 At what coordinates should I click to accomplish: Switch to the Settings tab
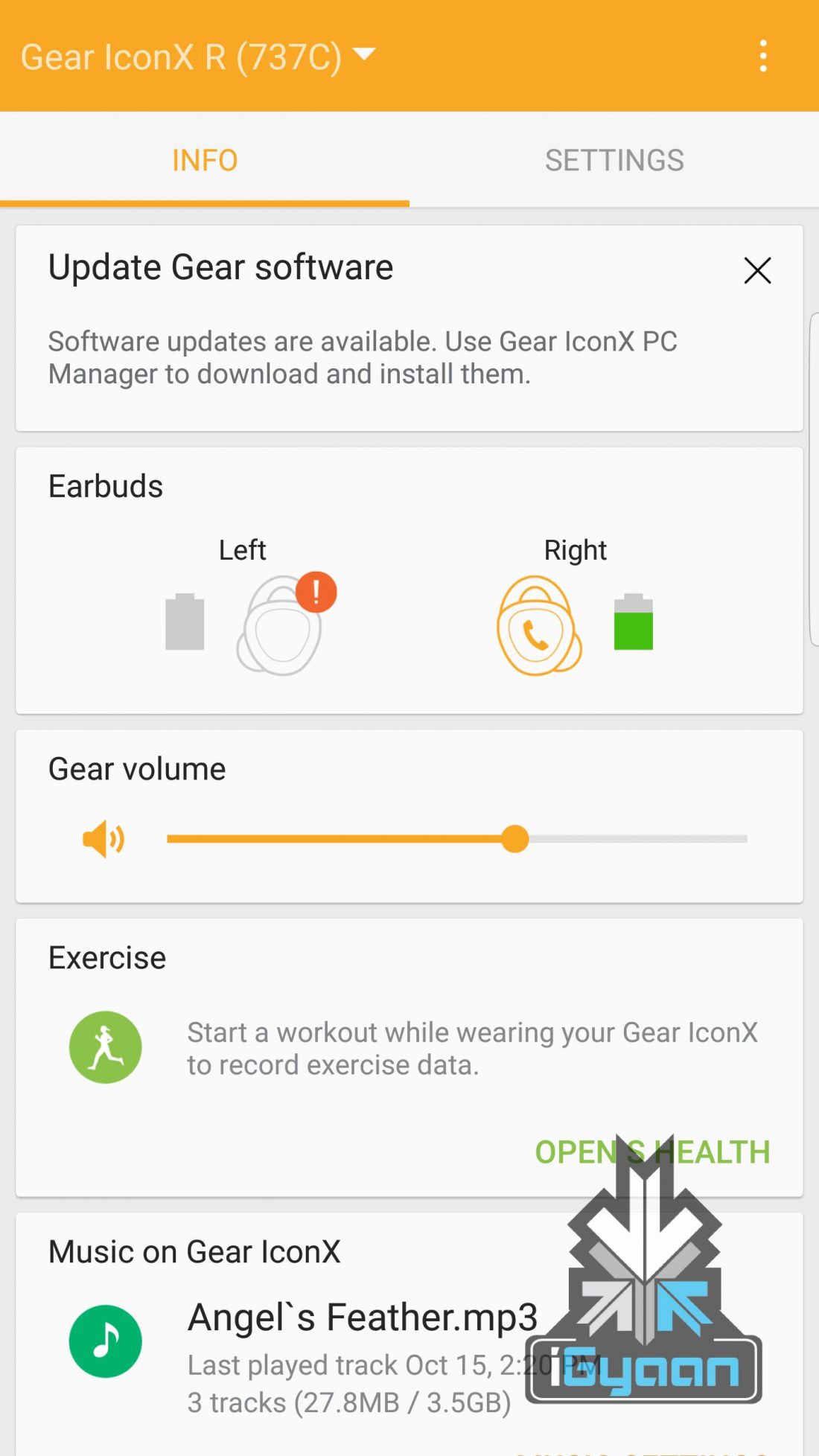click(614, 160)
